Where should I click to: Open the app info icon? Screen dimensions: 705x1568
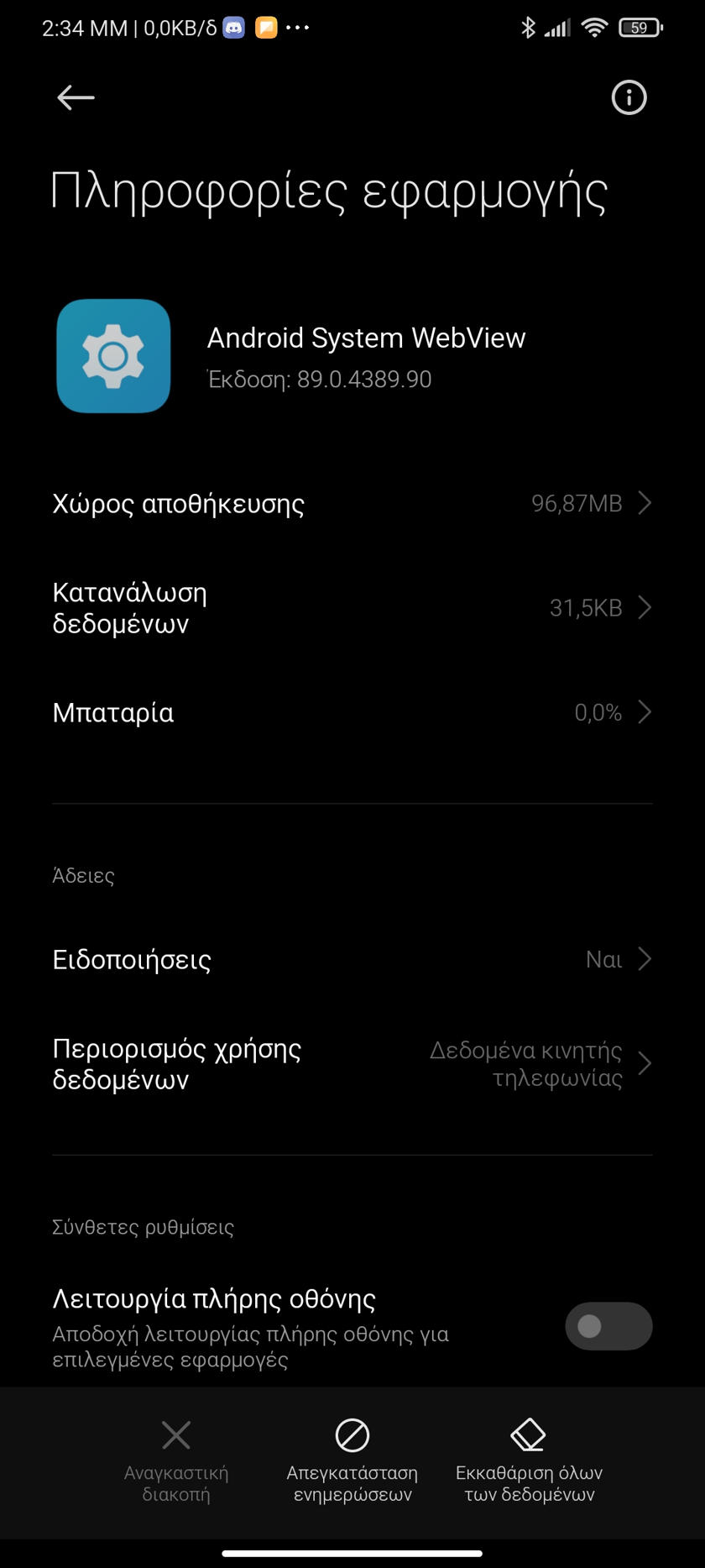pyautogui.click(x=629, y=97)
